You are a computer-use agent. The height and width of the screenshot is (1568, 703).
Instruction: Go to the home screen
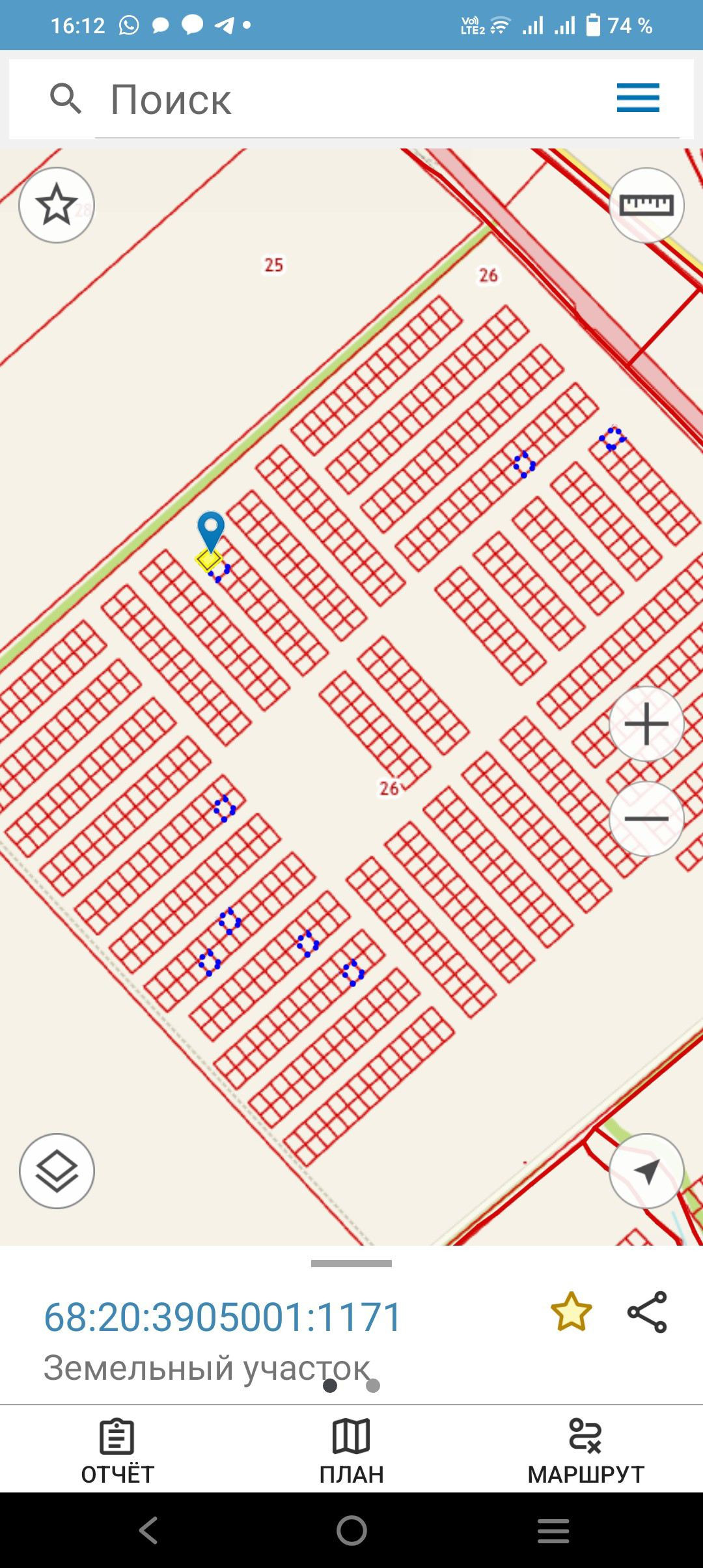coord(351,1530)
